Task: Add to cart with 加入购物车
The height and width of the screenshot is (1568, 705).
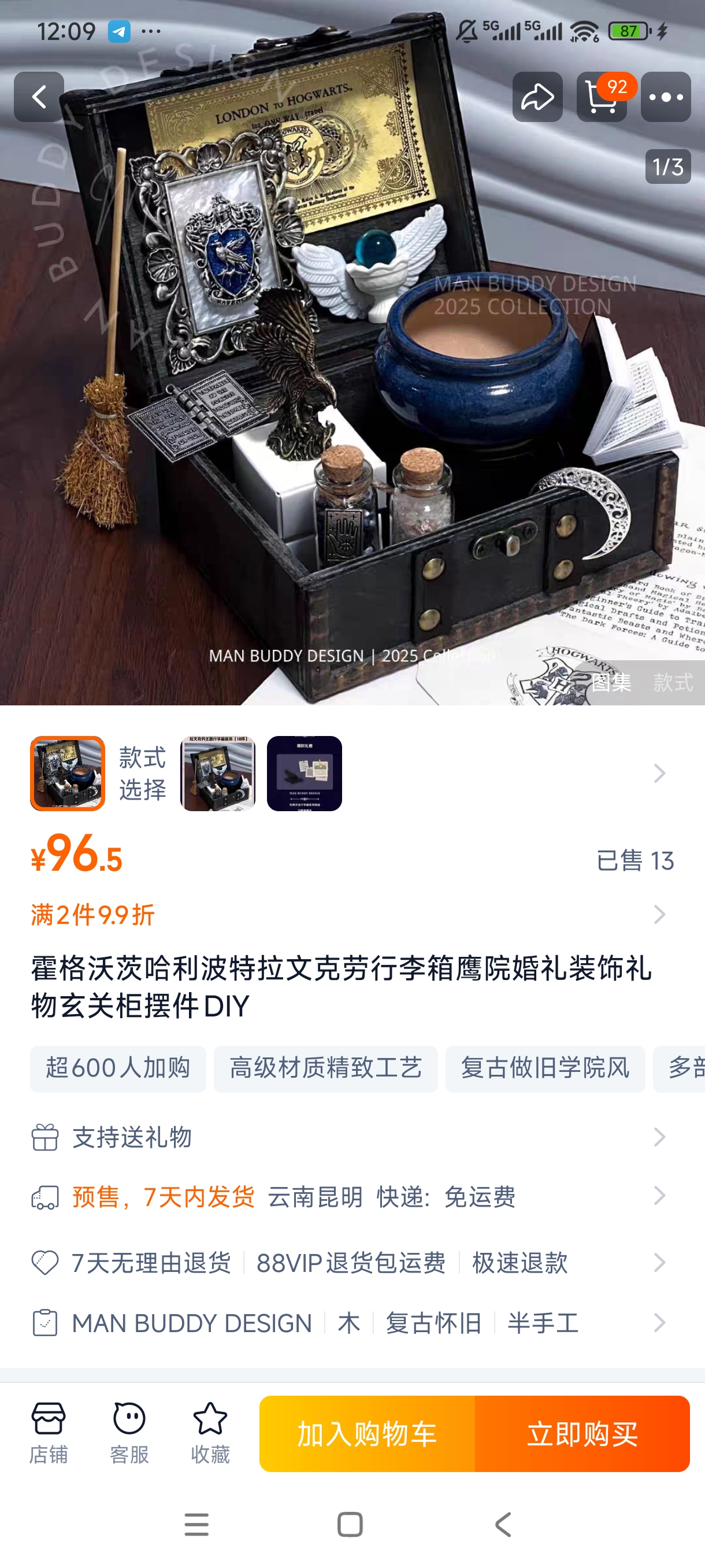Action: click(367, 1434)
